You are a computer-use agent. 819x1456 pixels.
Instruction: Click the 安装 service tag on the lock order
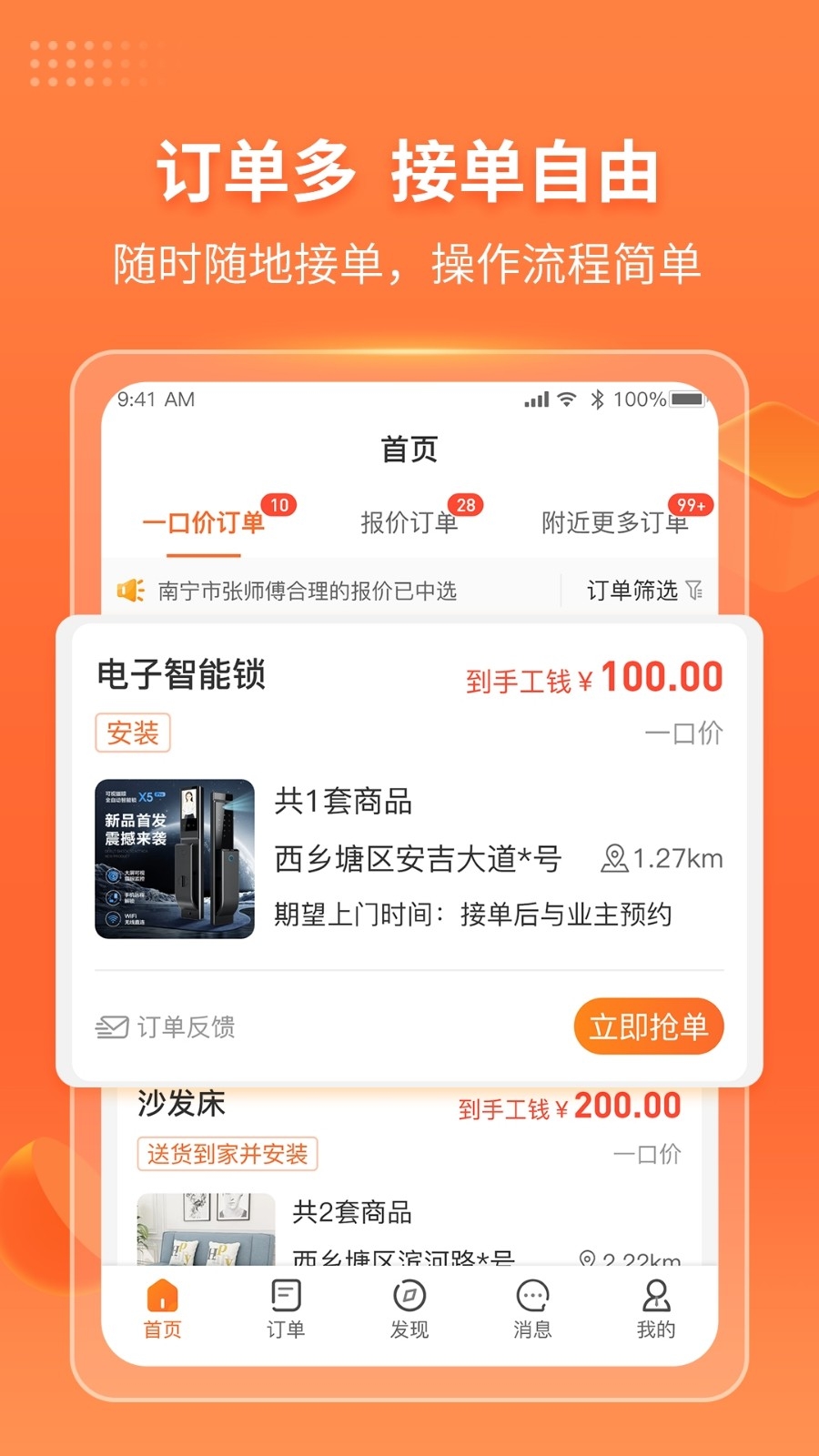(x=132, y=732)
